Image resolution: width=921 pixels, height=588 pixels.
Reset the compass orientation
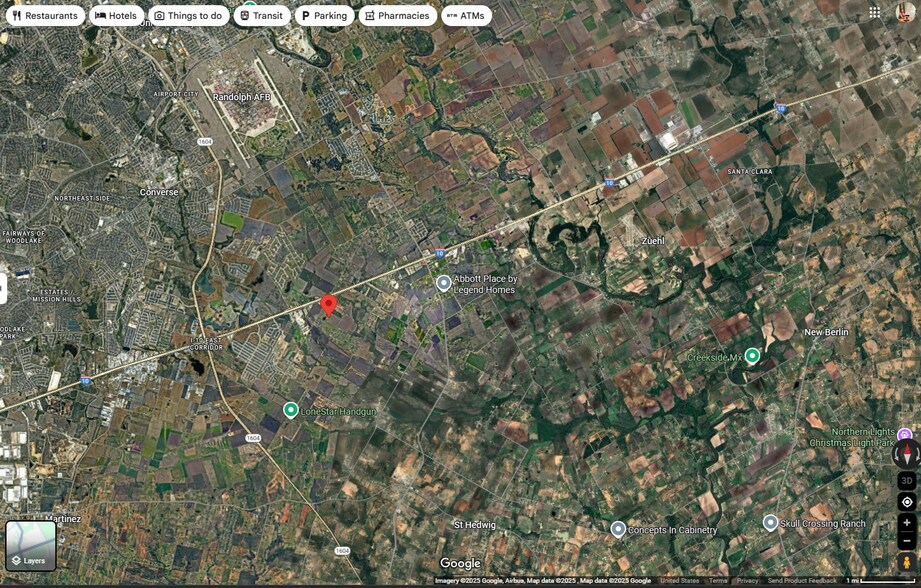click(x=906, y=453)
